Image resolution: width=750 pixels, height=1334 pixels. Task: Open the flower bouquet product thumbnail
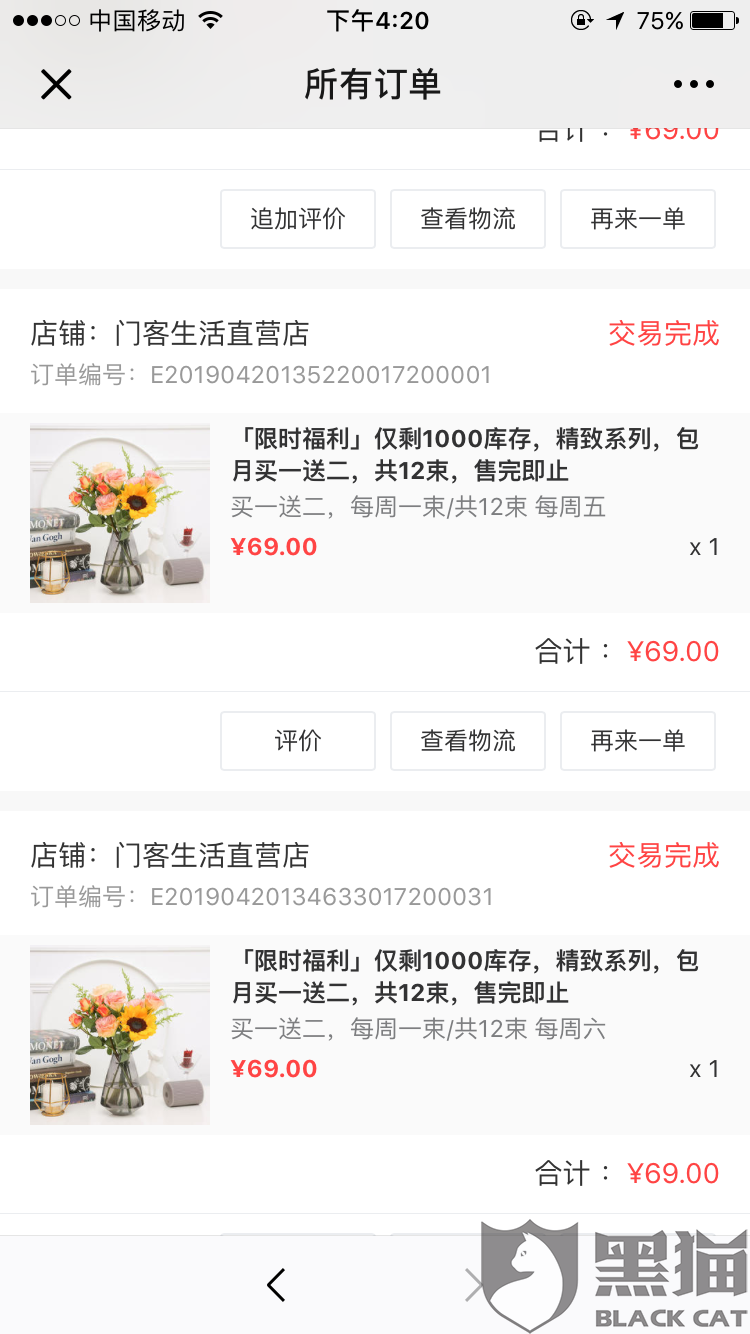point(119,513)
